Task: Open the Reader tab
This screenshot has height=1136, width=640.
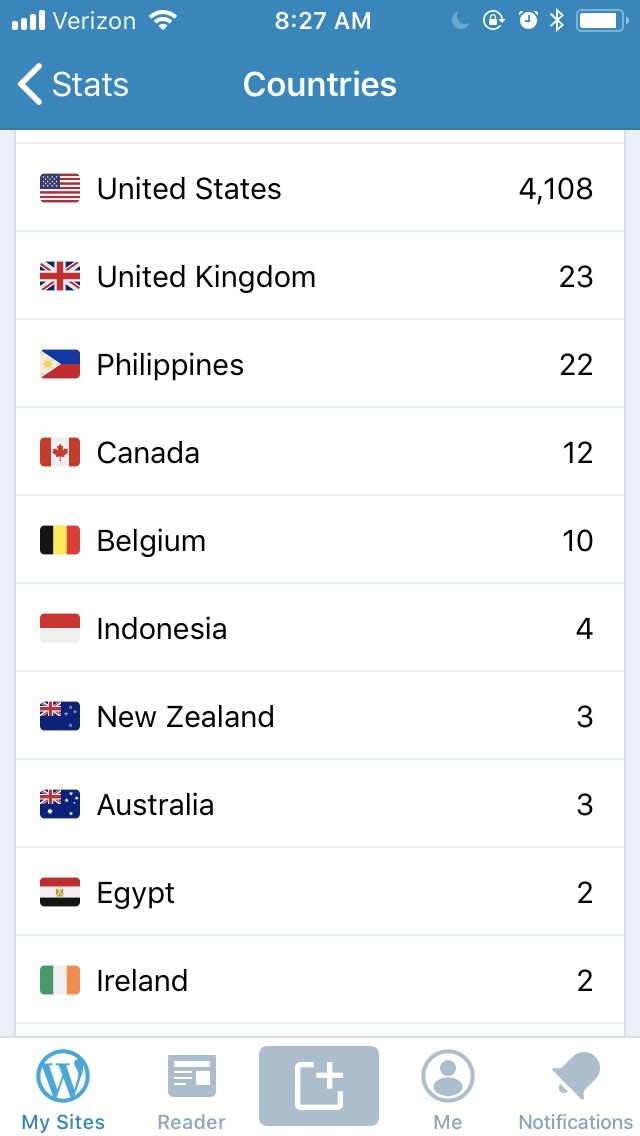Action: point(191,1089)
